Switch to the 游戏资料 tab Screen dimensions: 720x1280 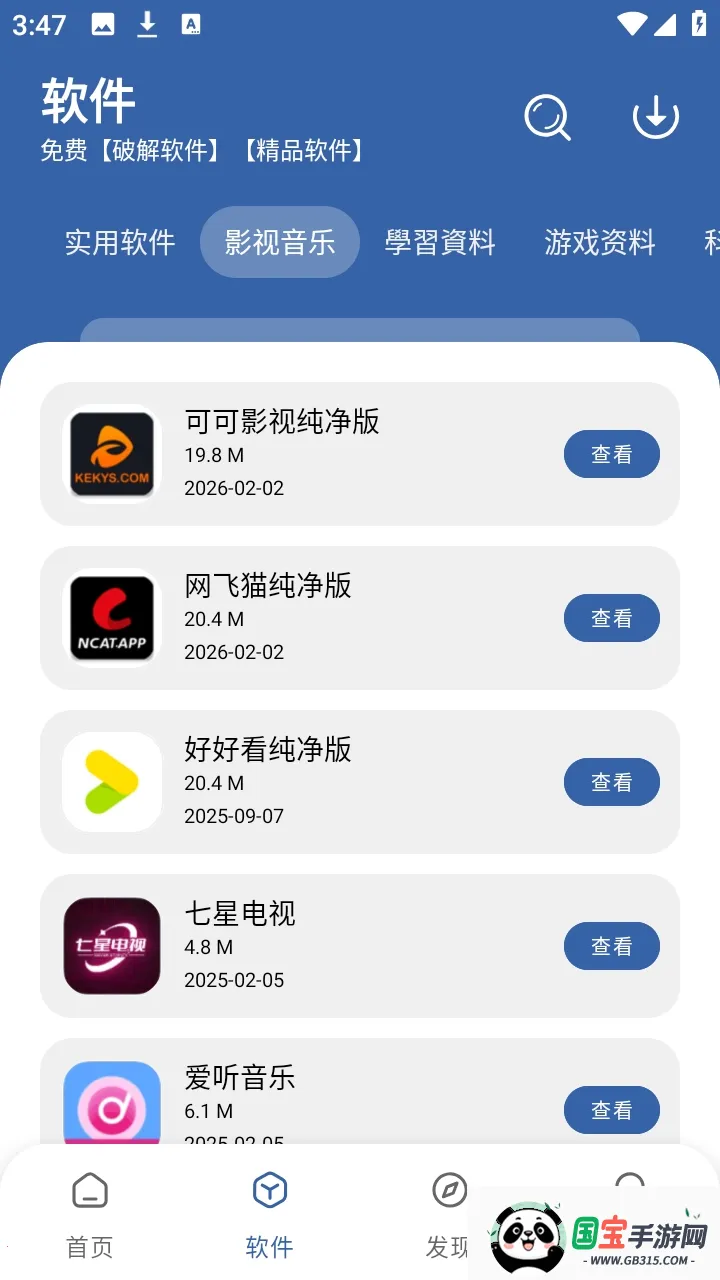pyautogui.click(x=600, y=242)
